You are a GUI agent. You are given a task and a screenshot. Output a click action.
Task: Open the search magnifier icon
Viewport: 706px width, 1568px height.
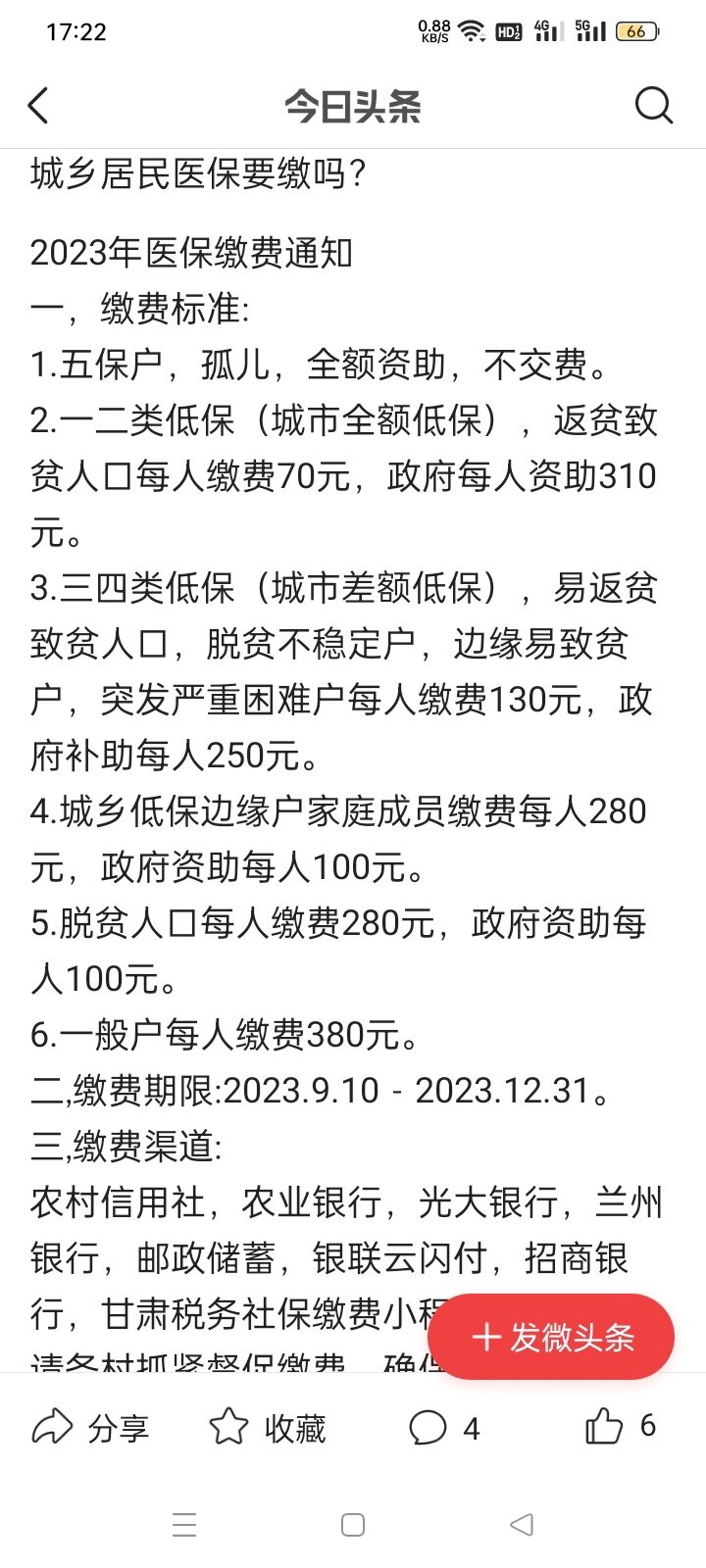(x=654, y=106)
